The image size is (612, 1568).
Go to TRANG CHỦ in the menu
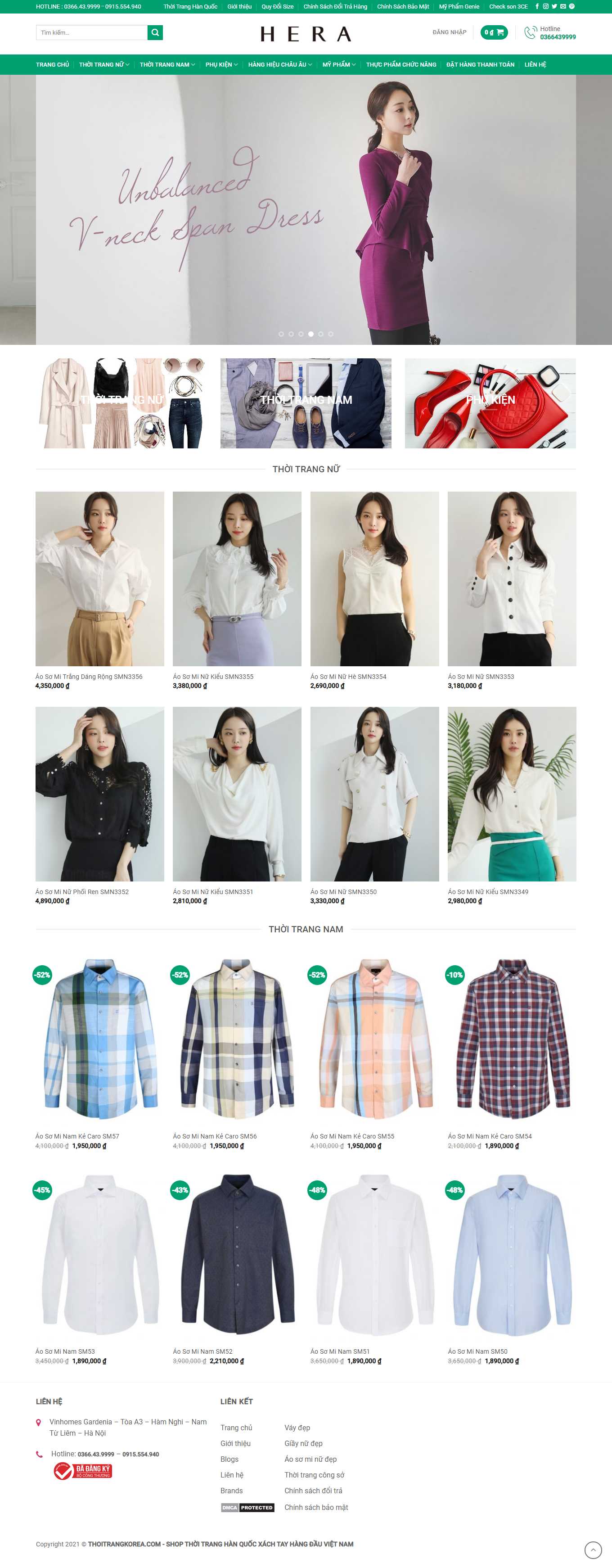point(52,64)
